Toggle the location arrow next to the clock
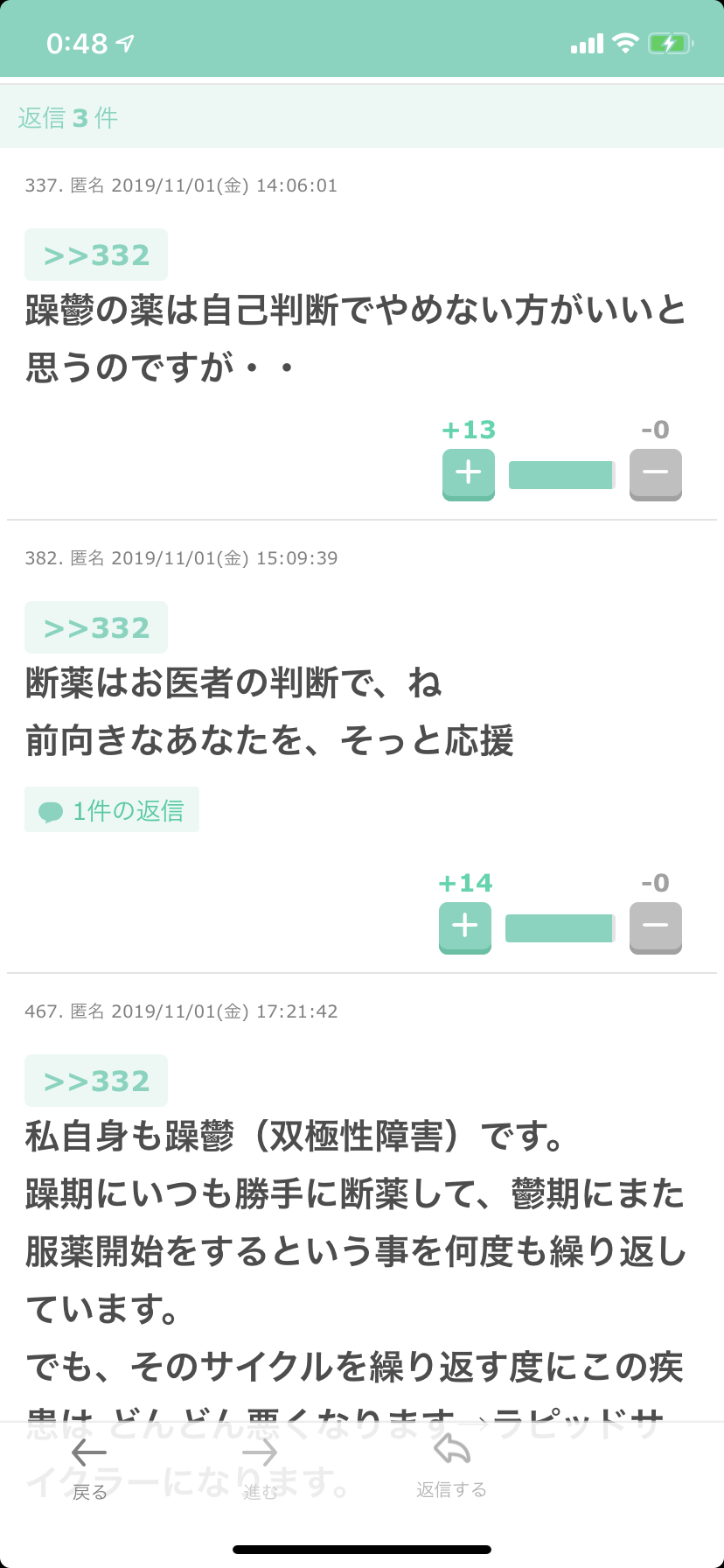724x1568 pixels. click(x=125, y=40)
